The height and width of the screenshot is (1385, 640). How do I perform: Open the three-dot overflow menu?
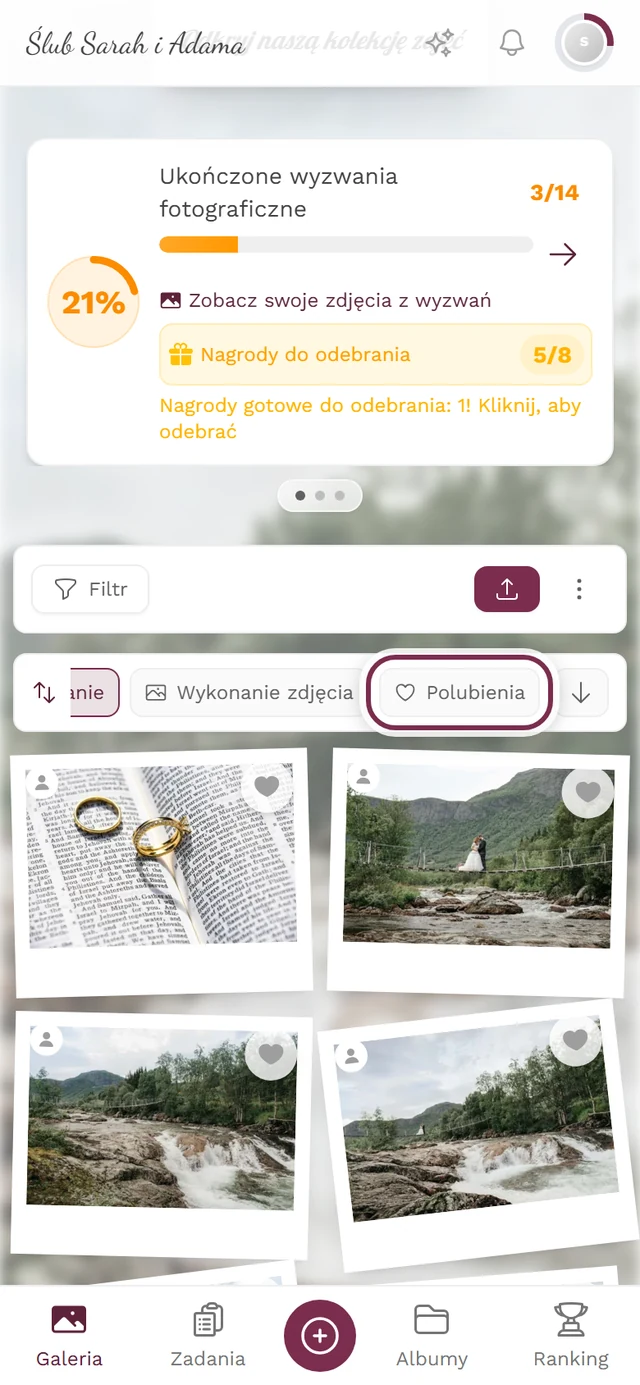coord(579,589)
